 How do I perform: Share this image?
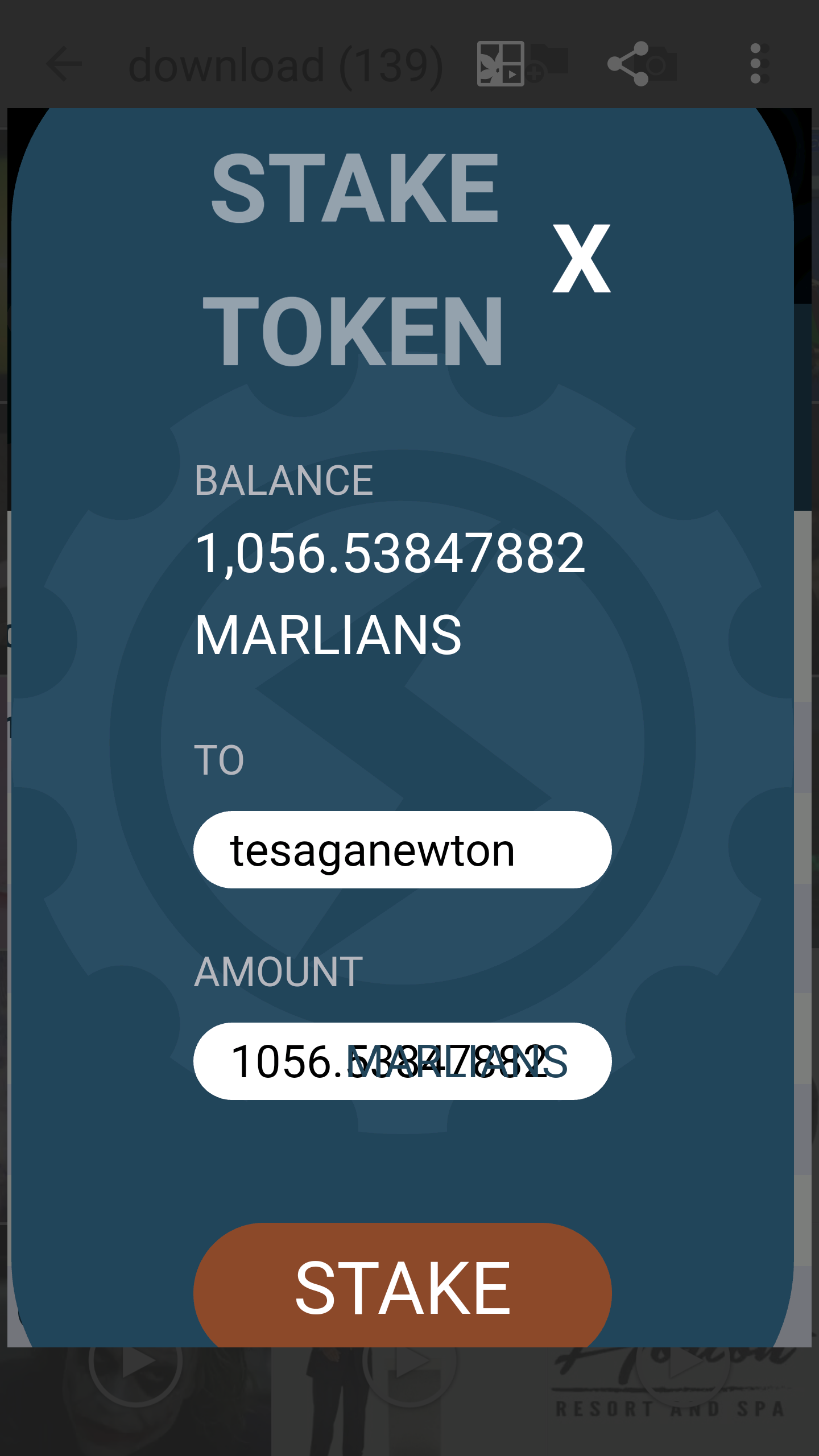pos(628,64)
